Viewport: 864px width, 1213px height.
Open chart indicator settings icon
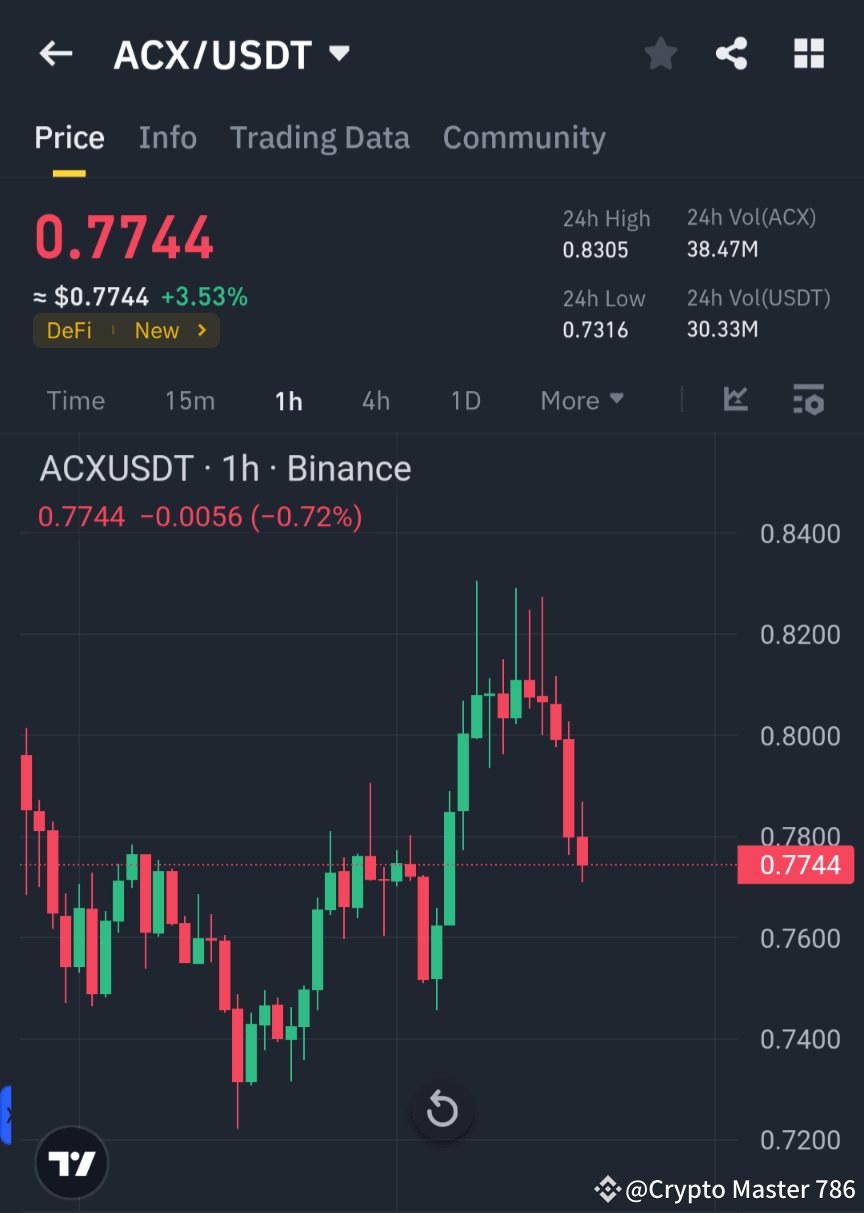pyautogui.click(x=808, y=400)
